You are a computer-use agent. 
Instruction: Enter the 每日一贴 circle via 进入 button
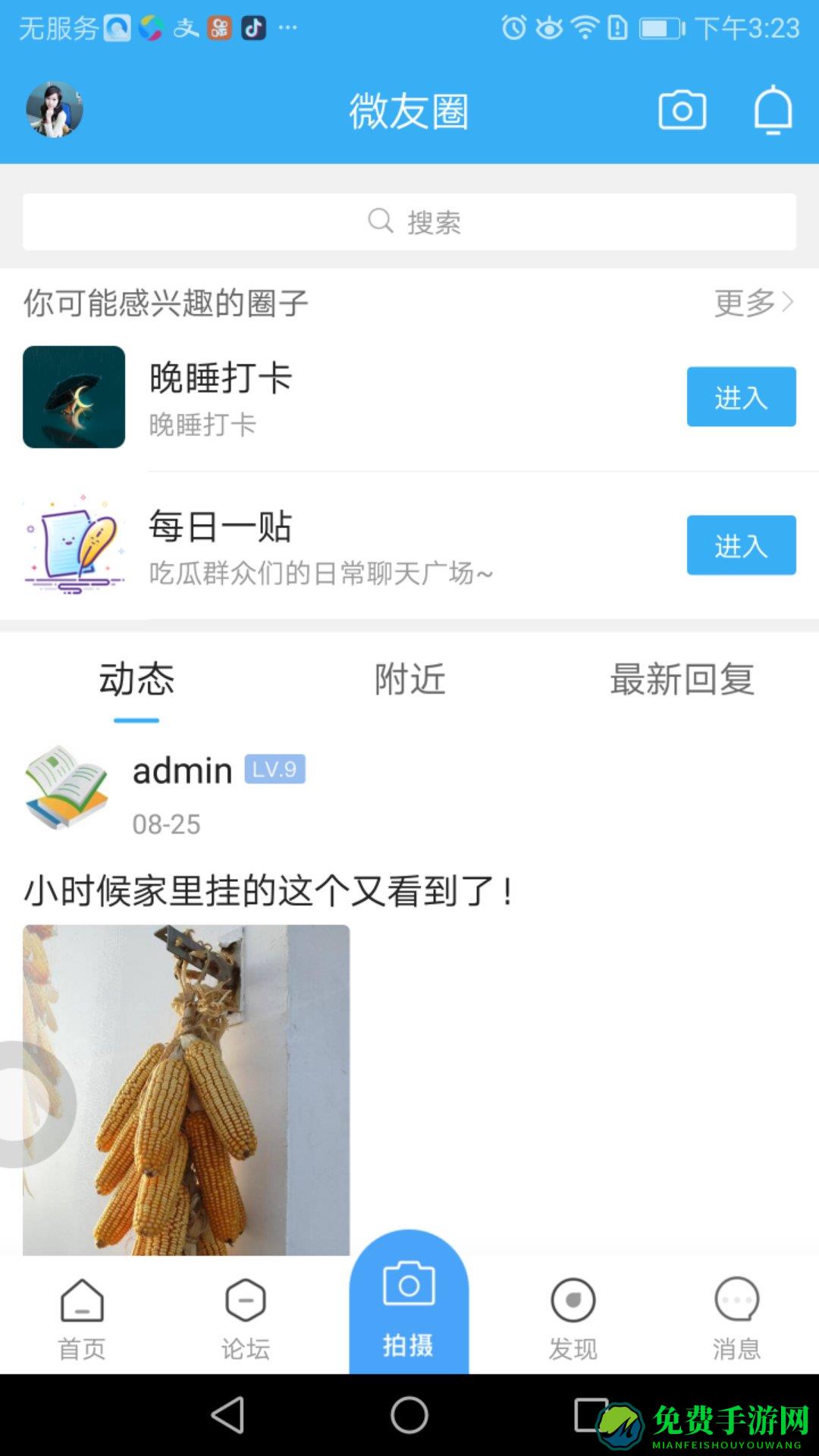(x=741, y=546)
